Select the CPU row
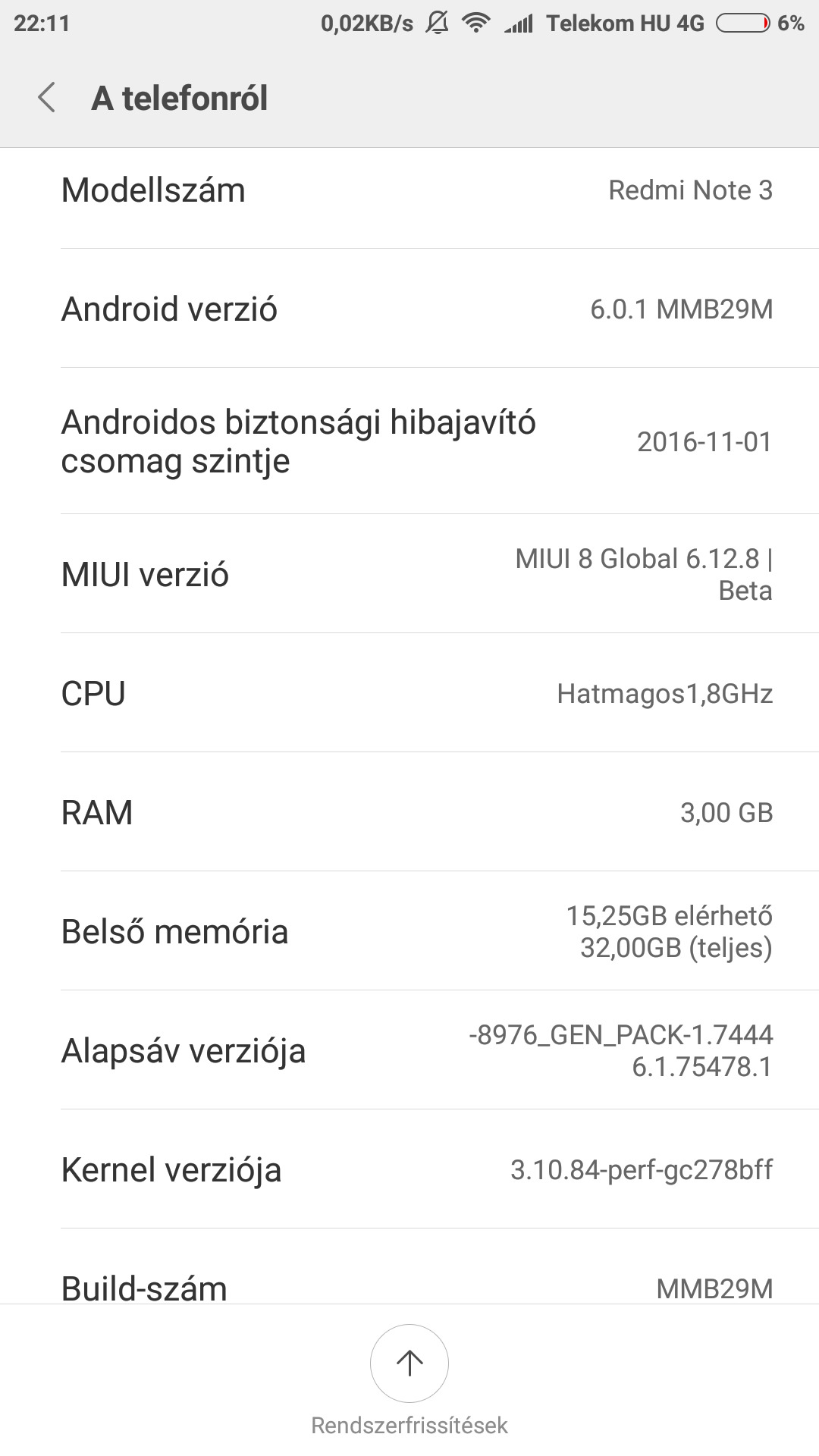 pyautogui.click(x=409, y=693)
